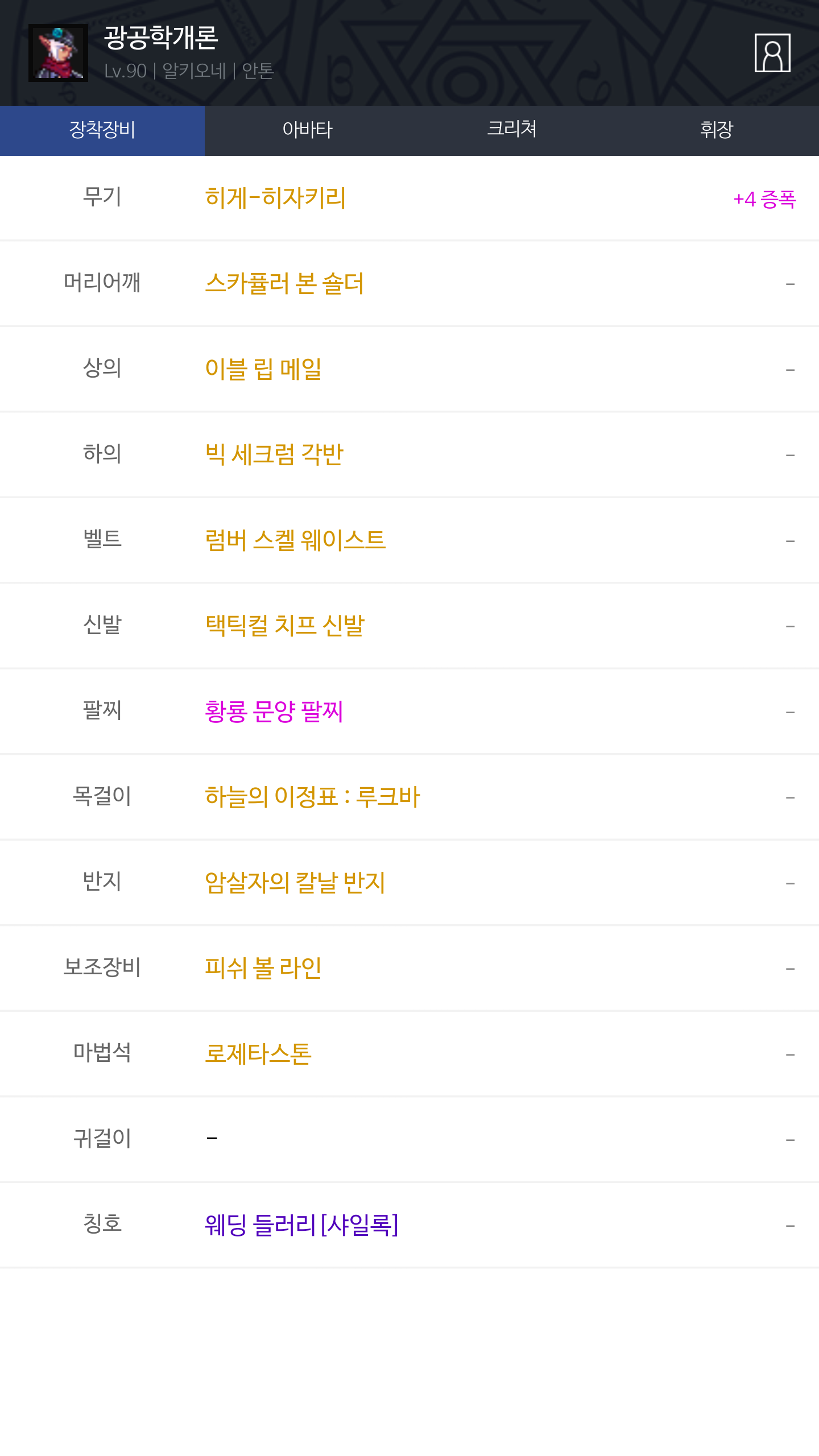819x1456 pixels.
Task: View title 웨딩 들러리 [샤일록]
Action: point(301,1225)
